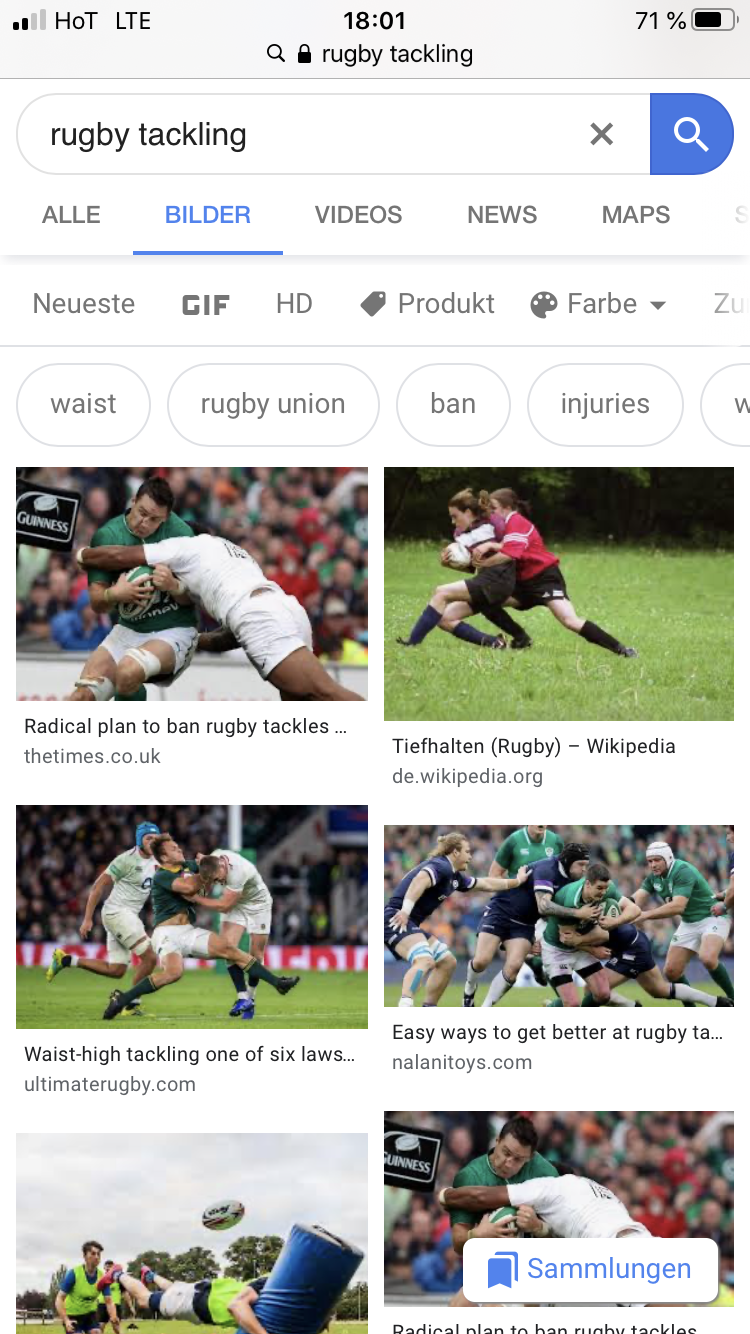Filter images by Neueste

coord(84,304)
